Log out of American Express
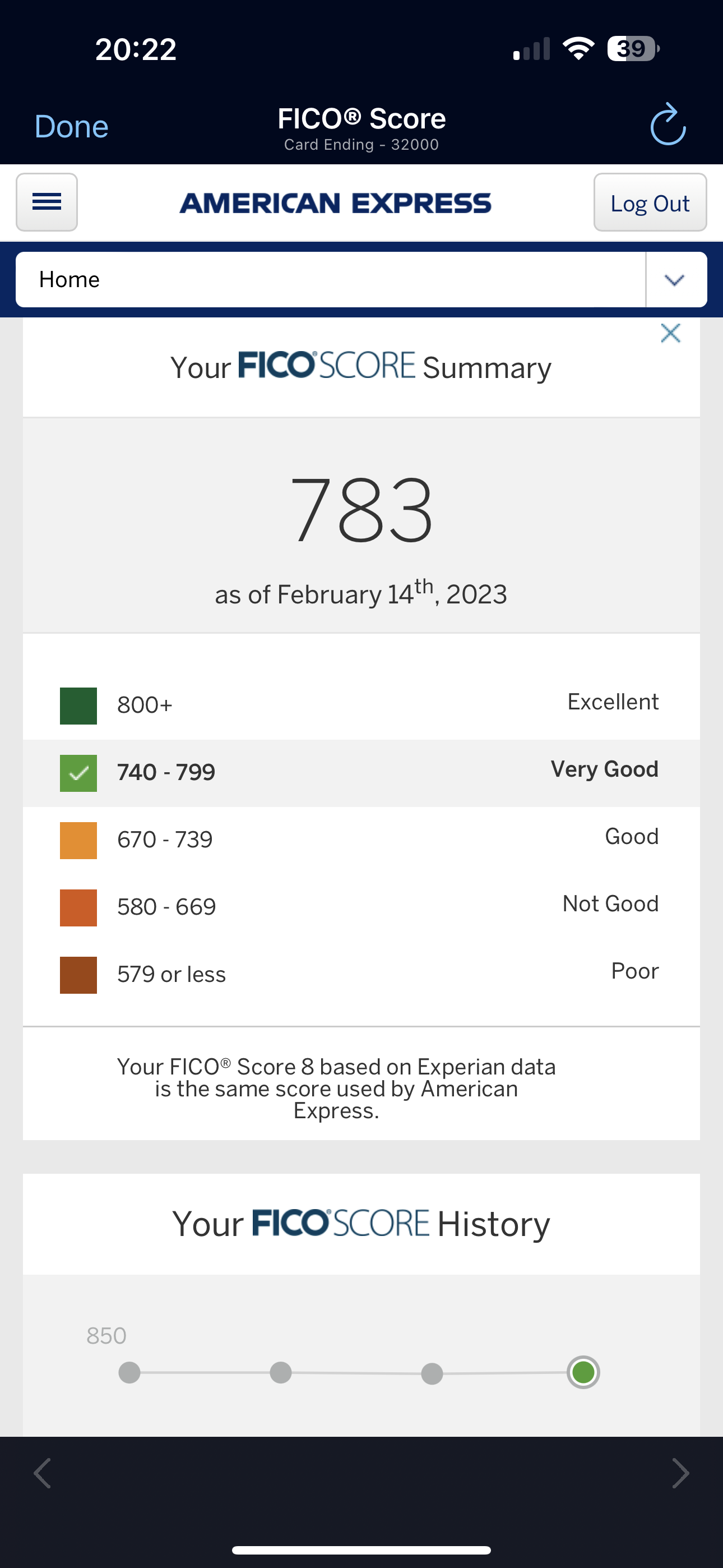The height and width of the screenshot is (1568, 723). pyautogui.click(x=650, y=202)
